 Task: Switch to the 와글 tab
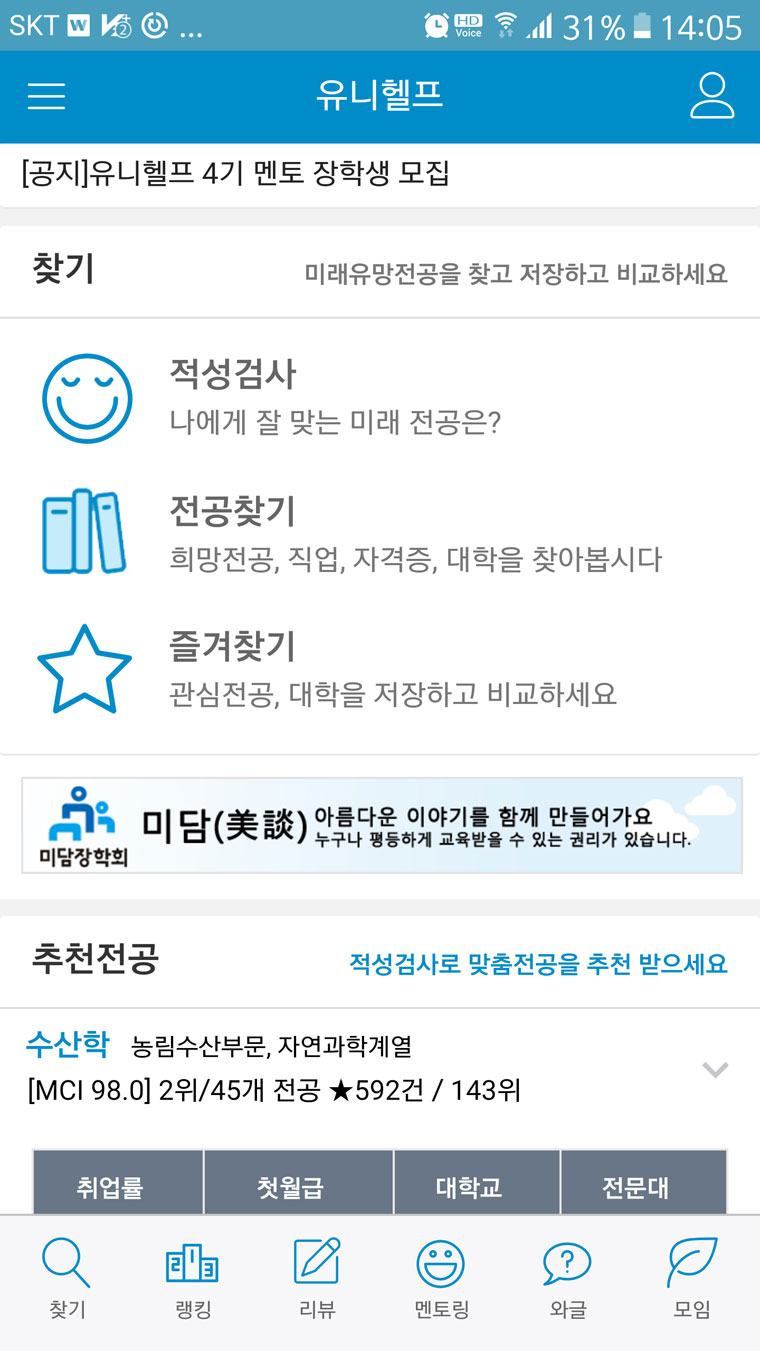point(567,1278)
